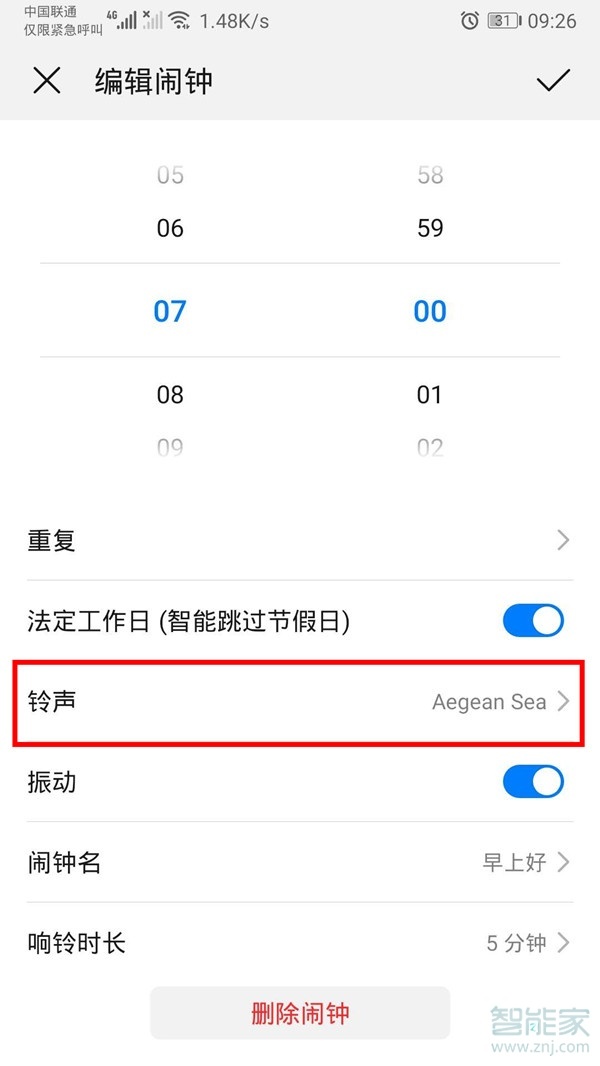Open the 铃声 ringtone setting
The image size is (600, 1066).
pos(300,702)
